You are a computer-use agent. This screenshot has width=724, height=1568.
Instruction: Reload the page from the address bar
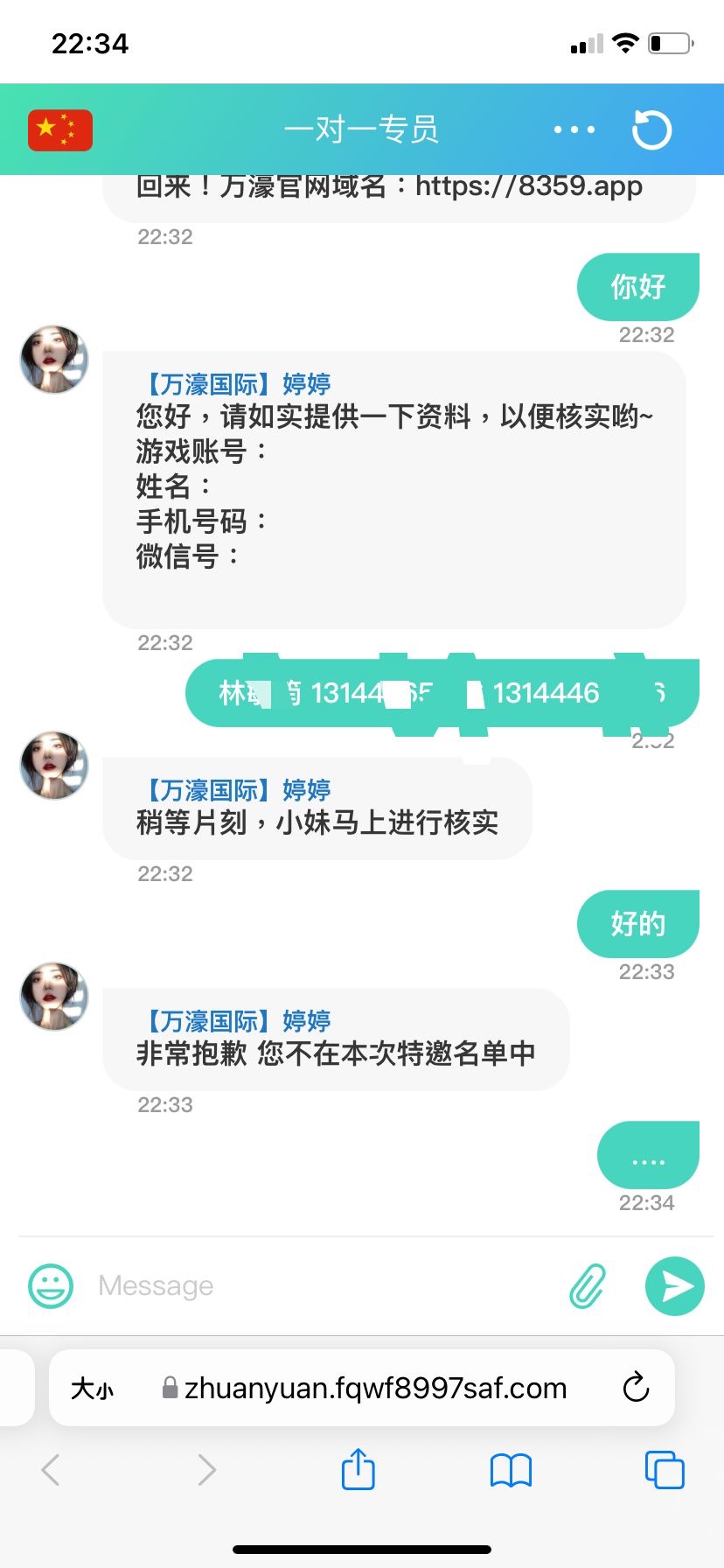point(636,1388)
